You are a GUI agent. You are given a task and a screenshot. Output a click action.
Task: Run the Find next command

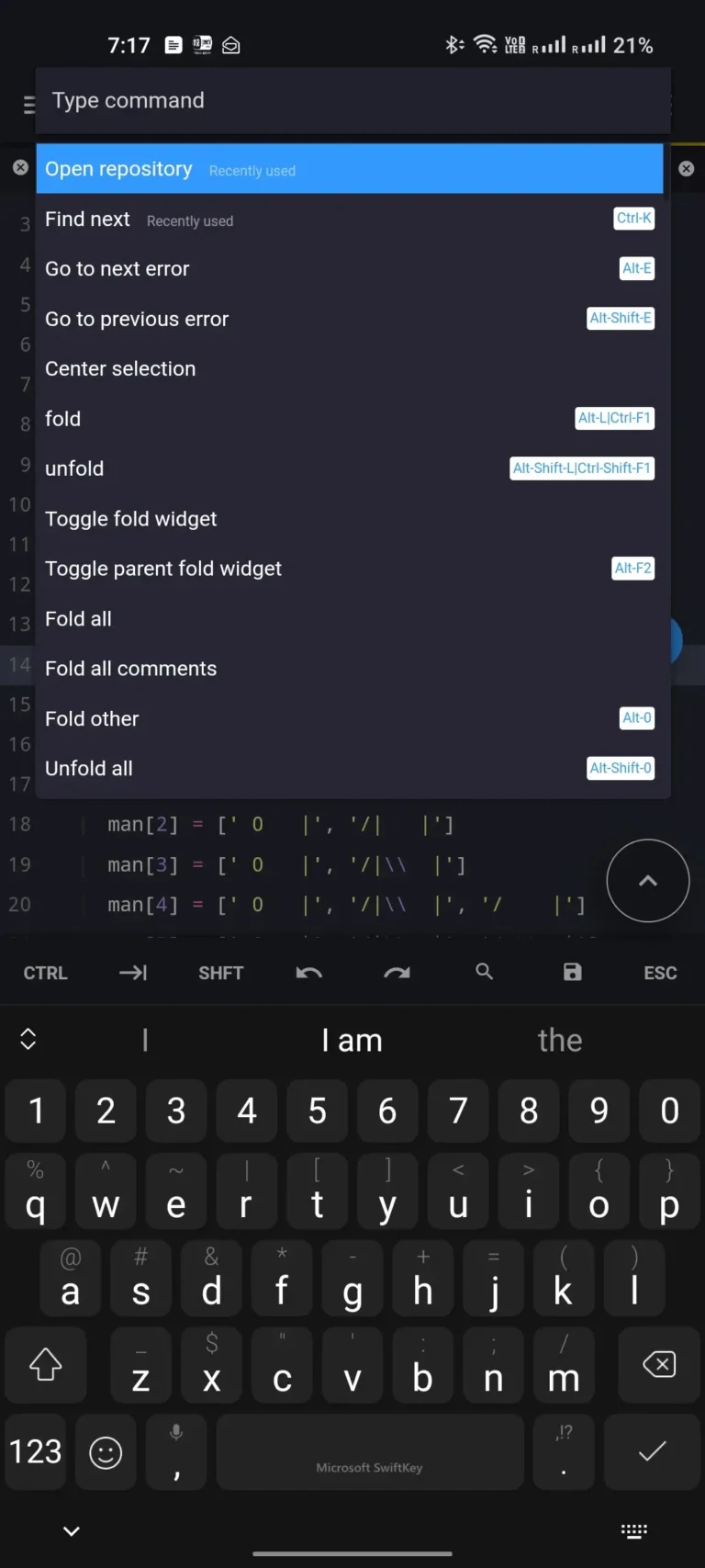pyautogui.click(x=349, y=220)
